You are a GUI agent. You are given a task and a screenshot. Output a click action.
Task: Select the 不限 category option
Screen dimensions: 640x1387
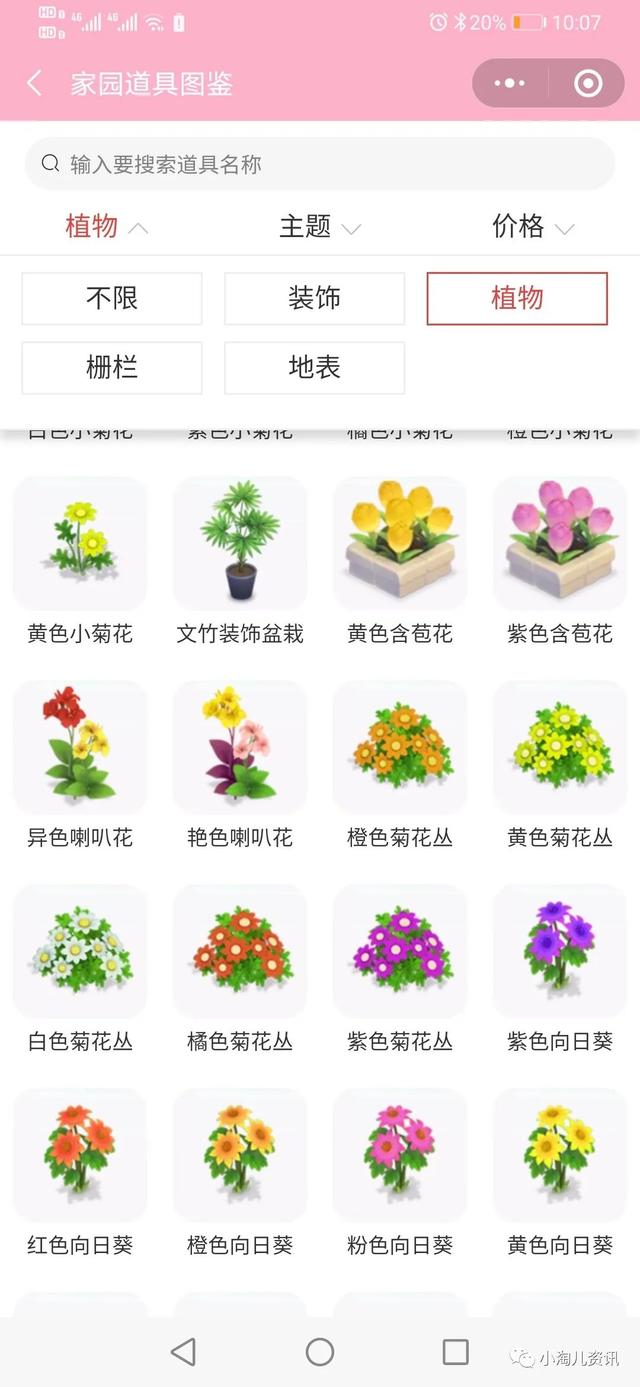(112, 298)
